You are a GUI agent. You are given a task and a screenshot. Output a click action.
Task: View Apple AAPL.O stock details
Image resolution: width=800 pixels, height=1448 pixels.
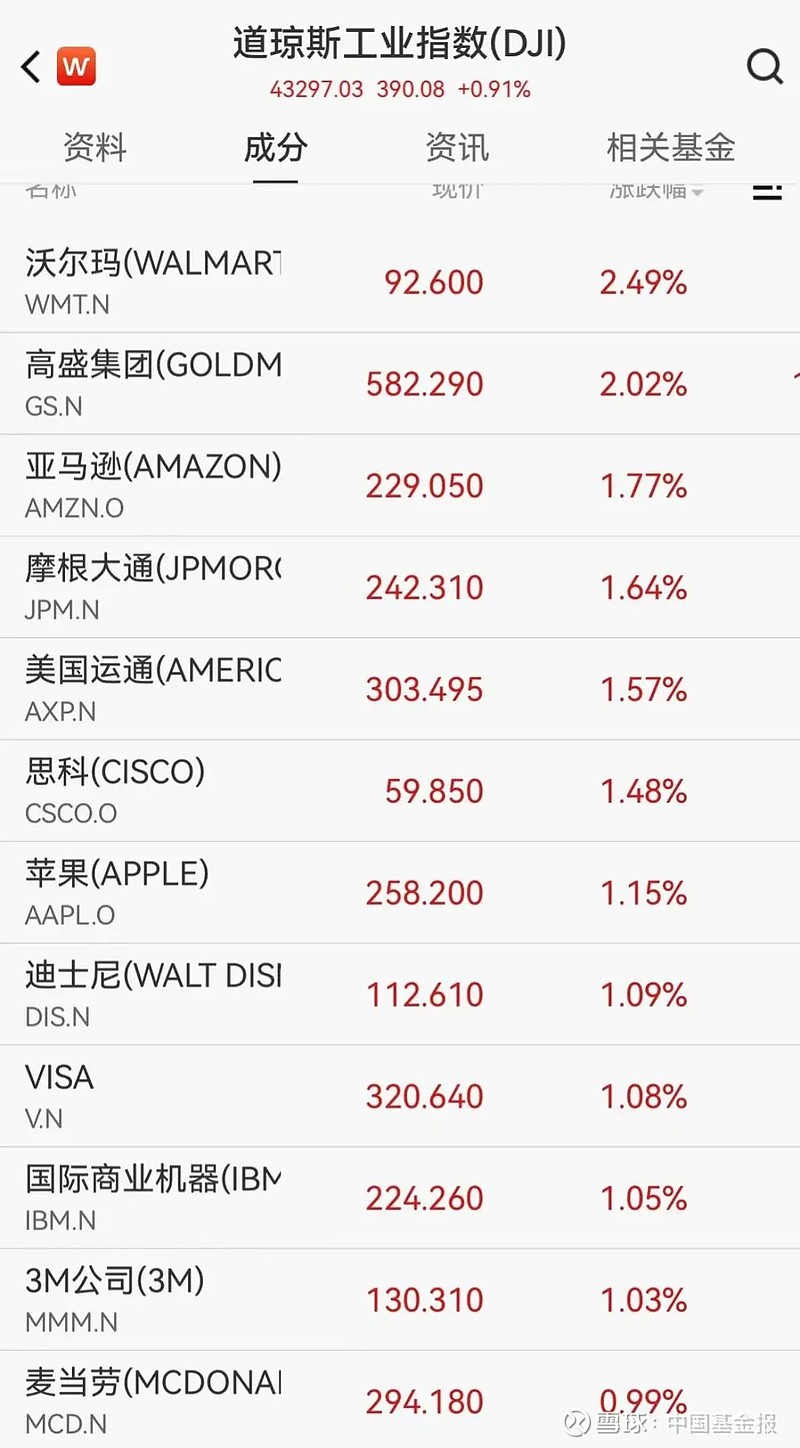point(400,893)
